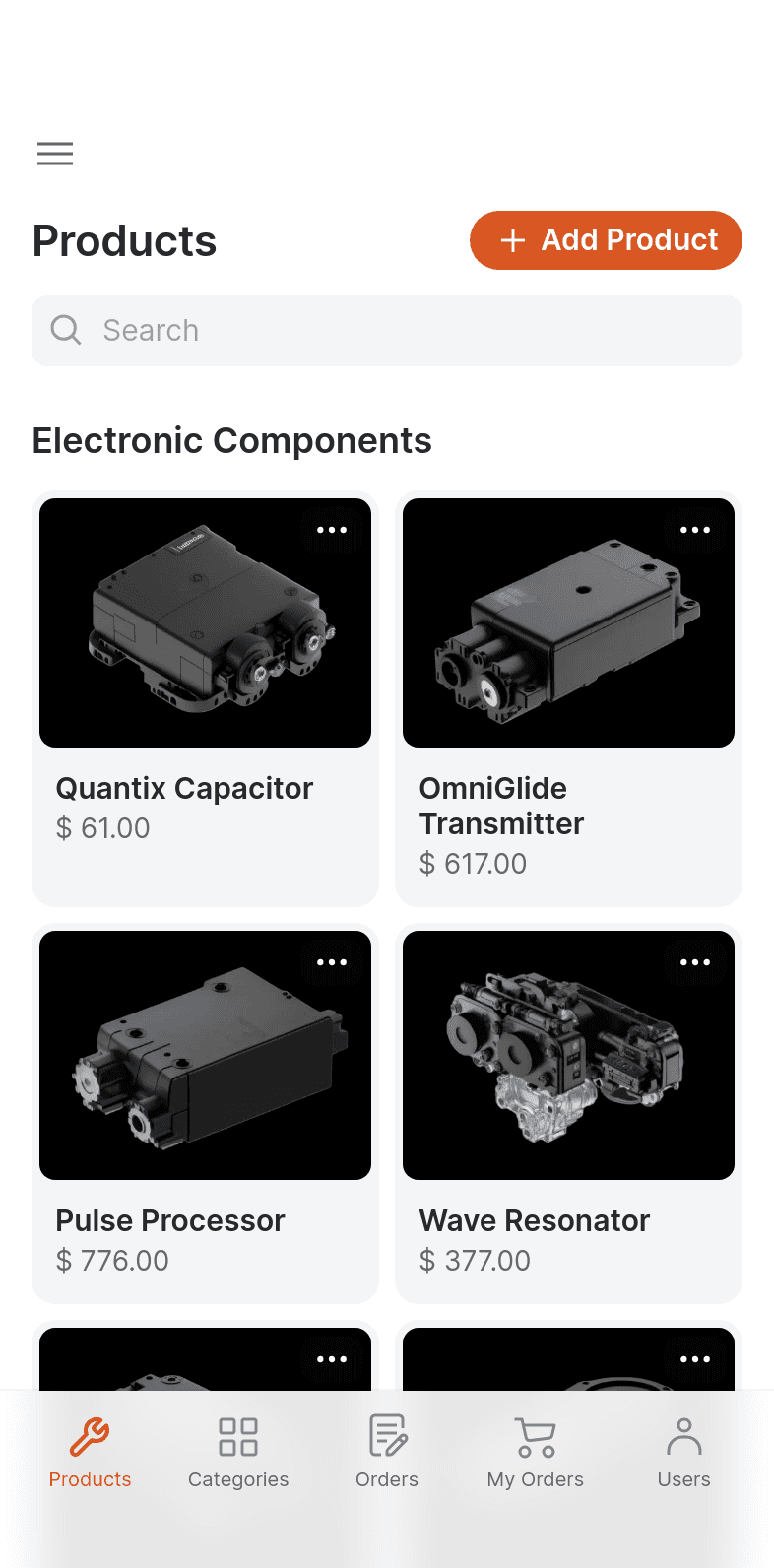Select the Products tab
Viewport: 774px width, 1568px height.
coord(90,1452)
